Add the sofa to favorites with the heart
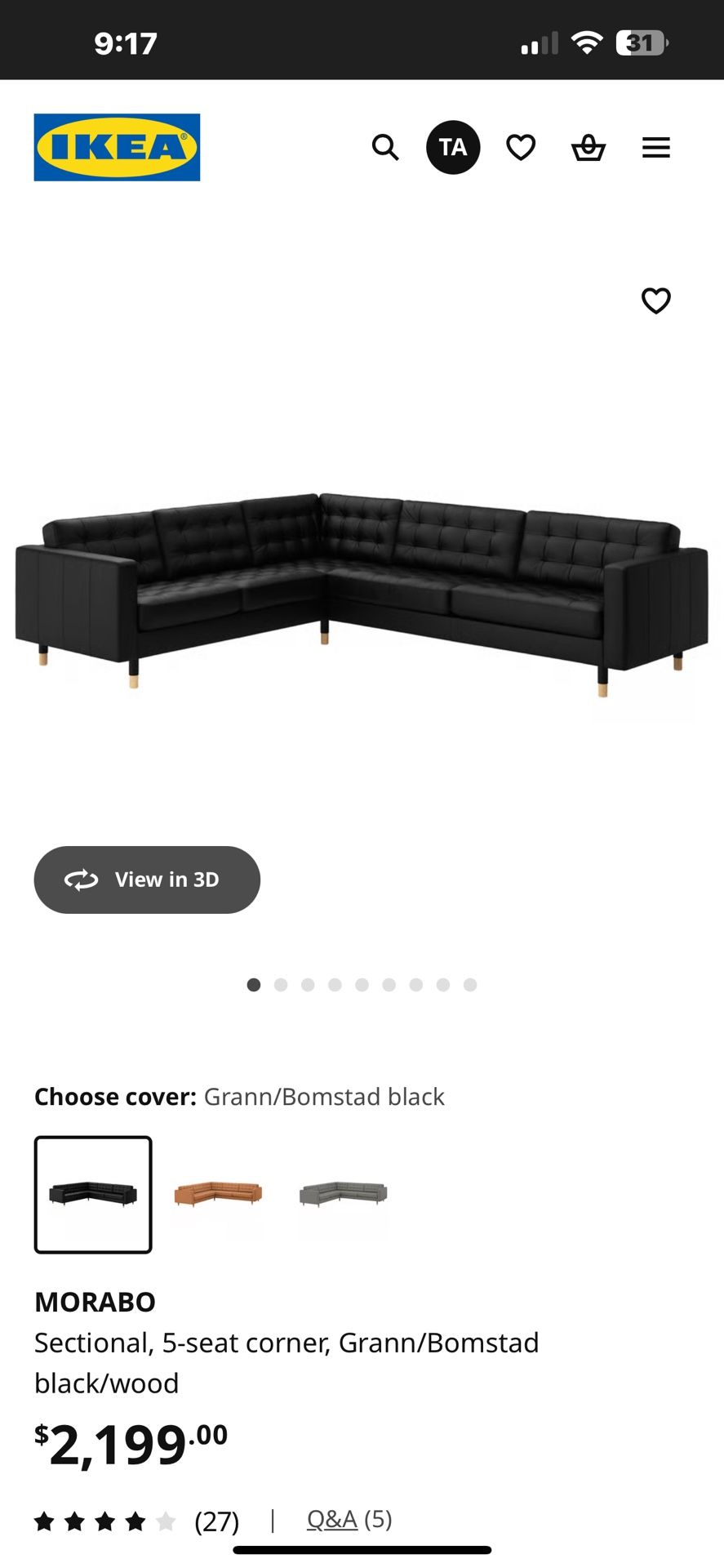The width and height of the screenshot is (724, 1568). point(656,301)
